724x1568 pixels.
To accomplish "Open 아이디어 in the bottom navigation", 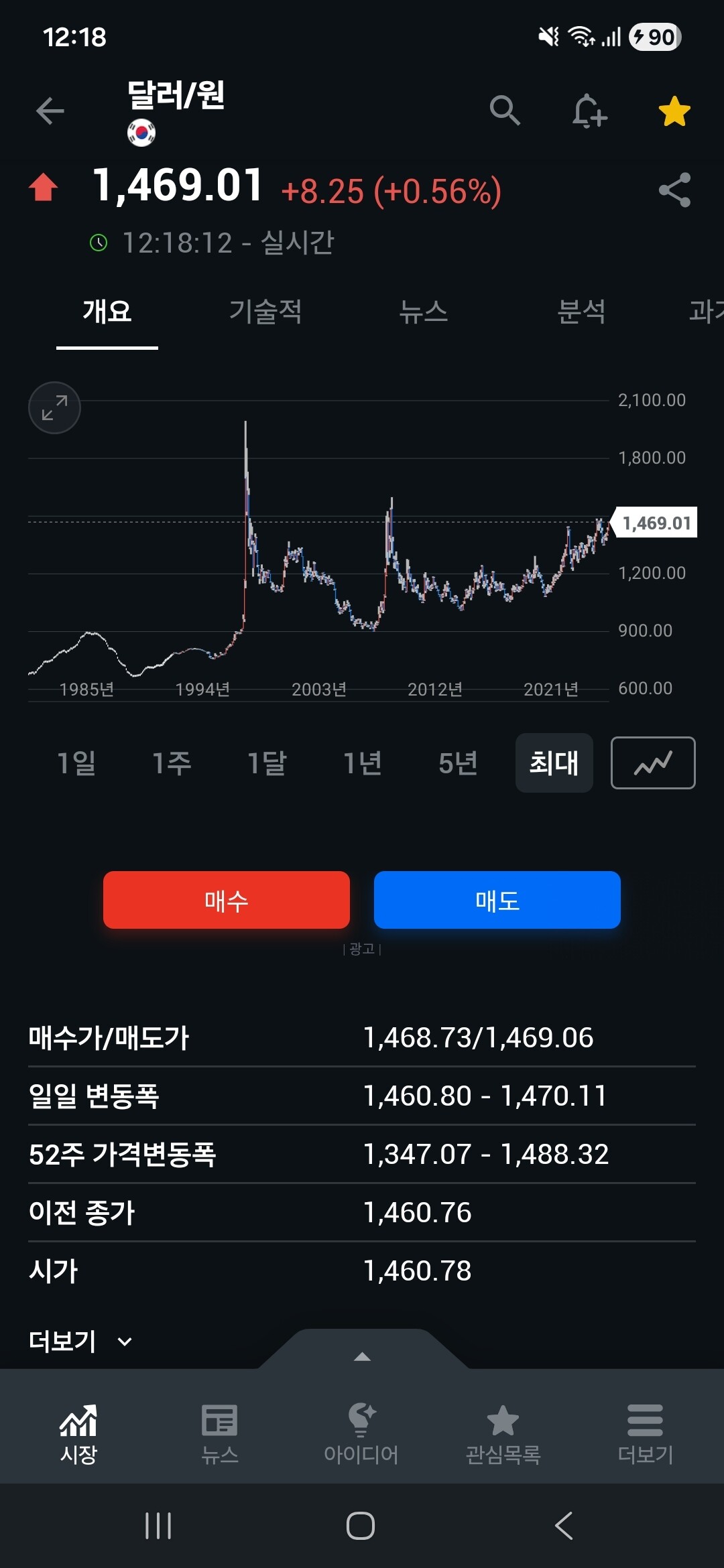I will 361,1433.
